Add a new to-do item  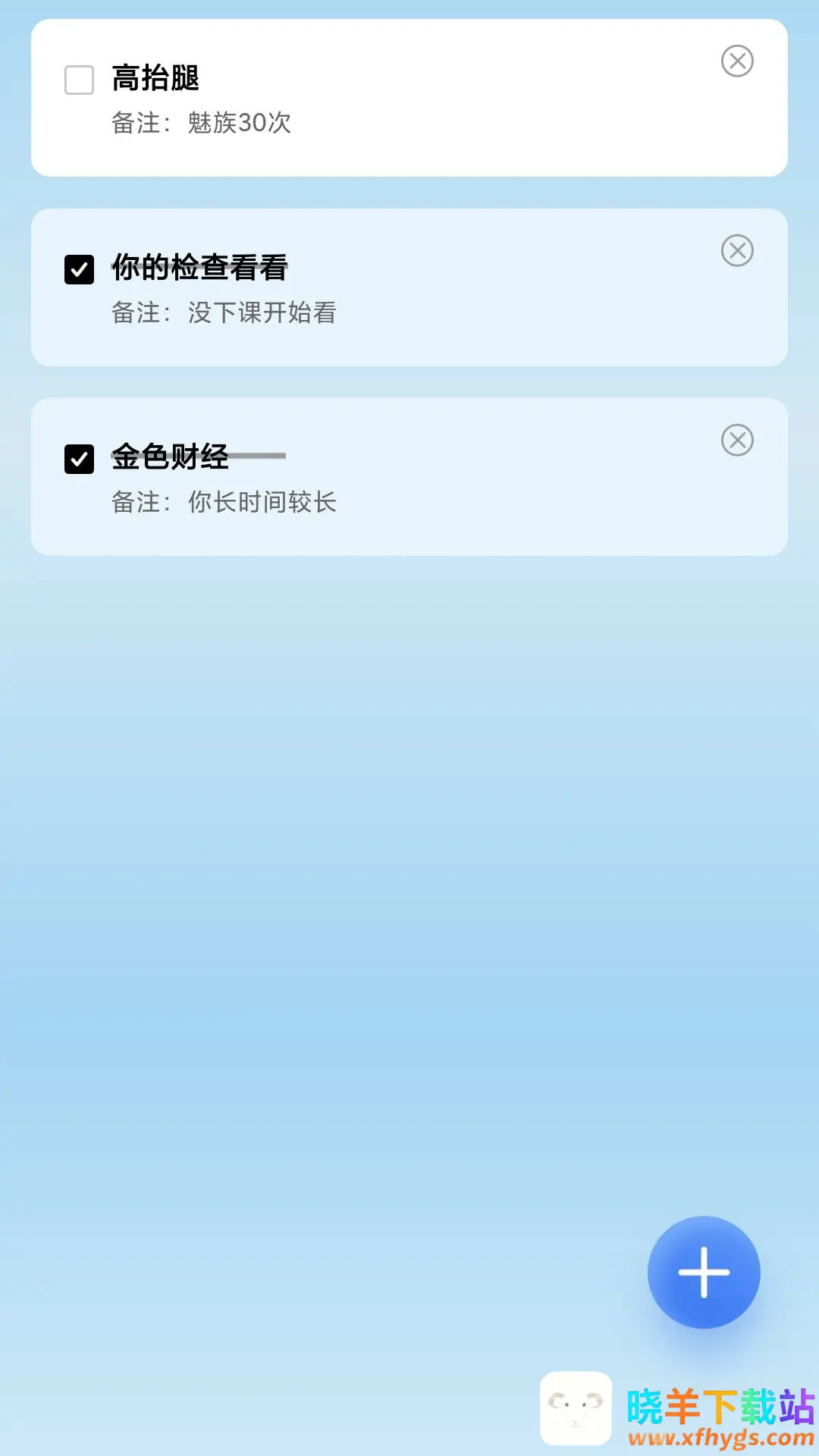point(704,1272)
